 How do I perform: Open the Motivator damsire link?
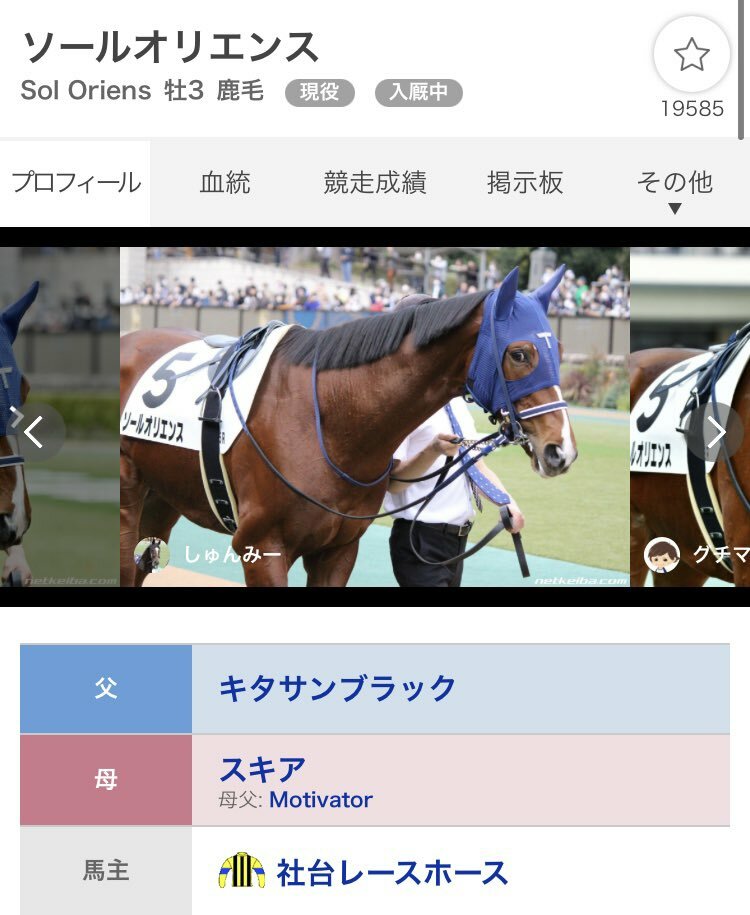click(x=320, y=800)
